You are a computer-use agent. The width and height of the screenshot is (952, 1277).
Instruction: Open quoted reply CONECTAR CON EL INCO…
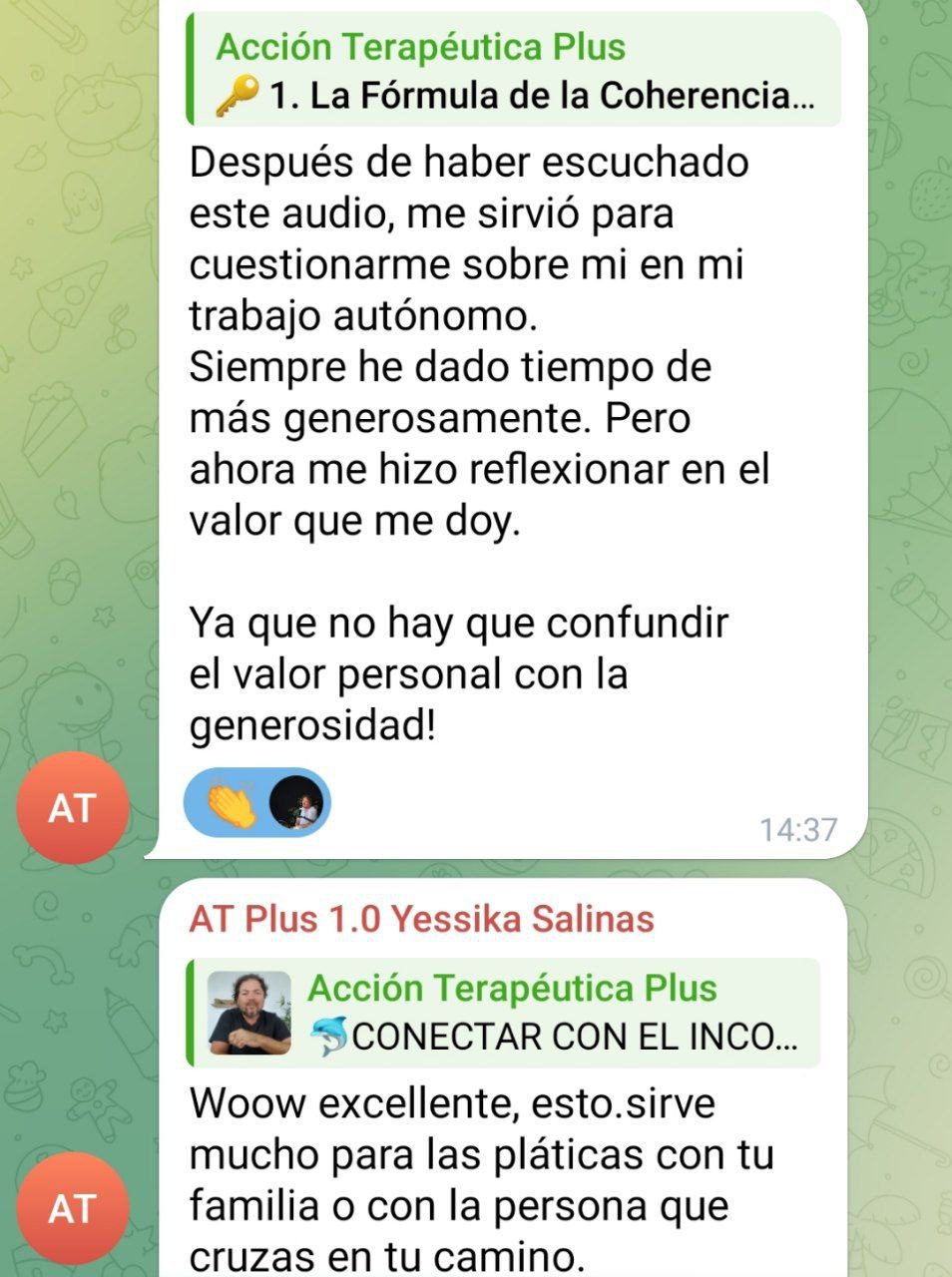coord(504,1013)
